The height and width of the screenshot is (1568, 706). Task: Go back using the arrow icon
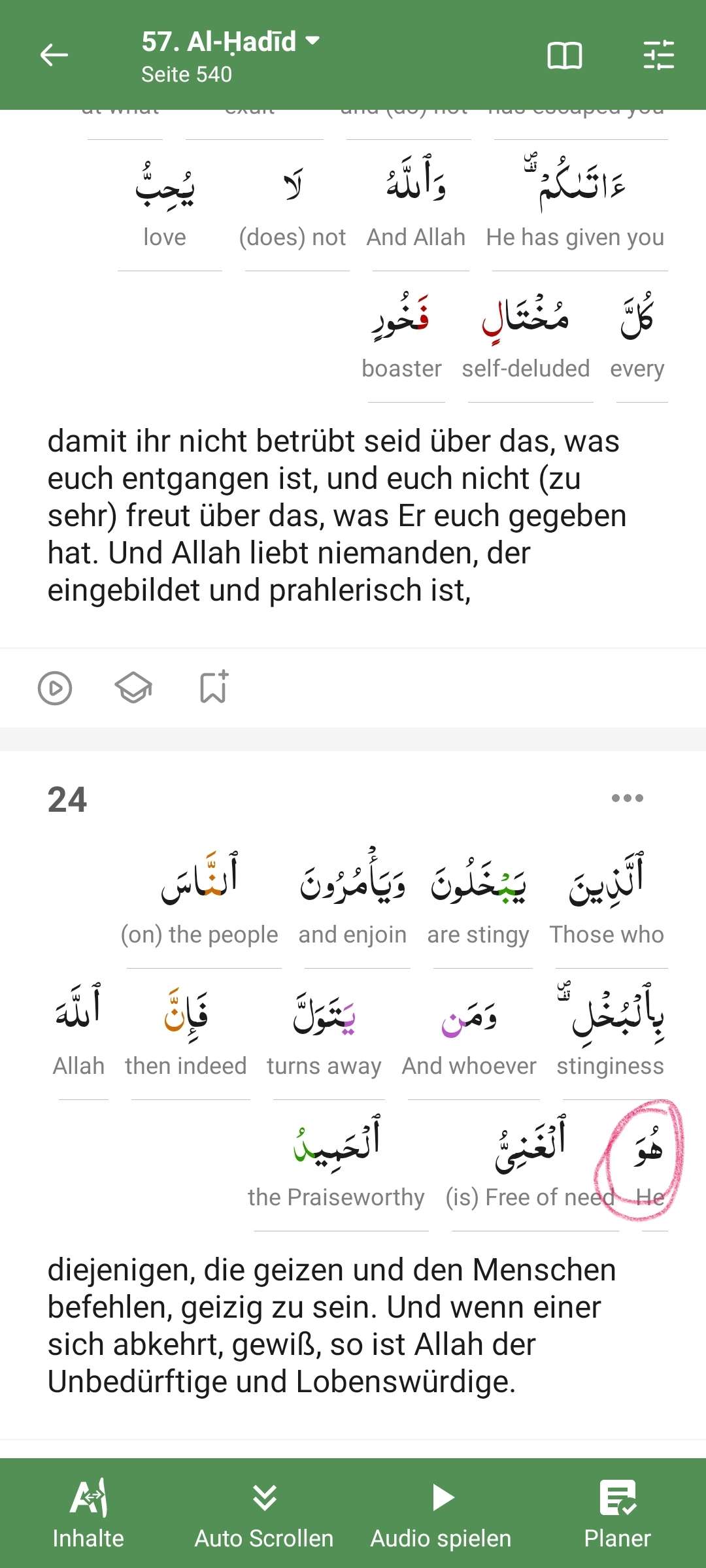pyautogui.click(x=54, y=55)
